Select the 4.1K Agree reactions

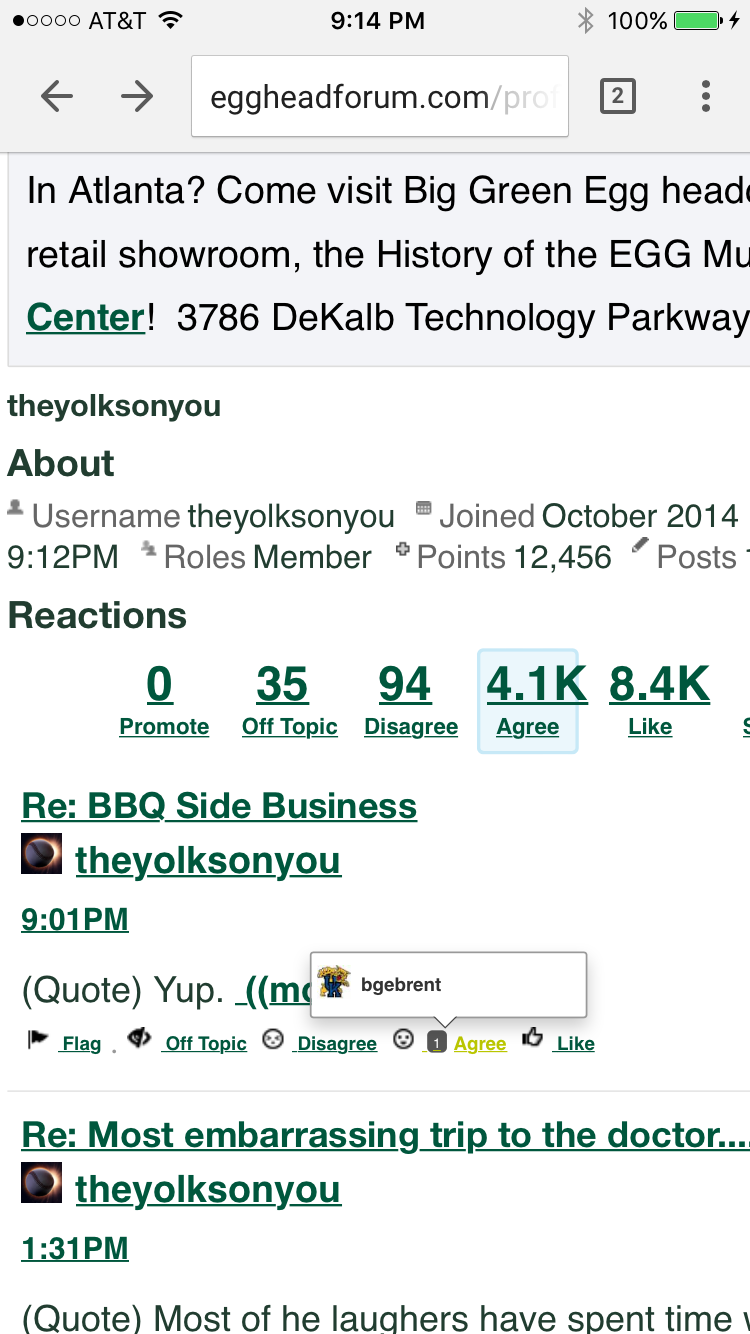coord(528,700)
